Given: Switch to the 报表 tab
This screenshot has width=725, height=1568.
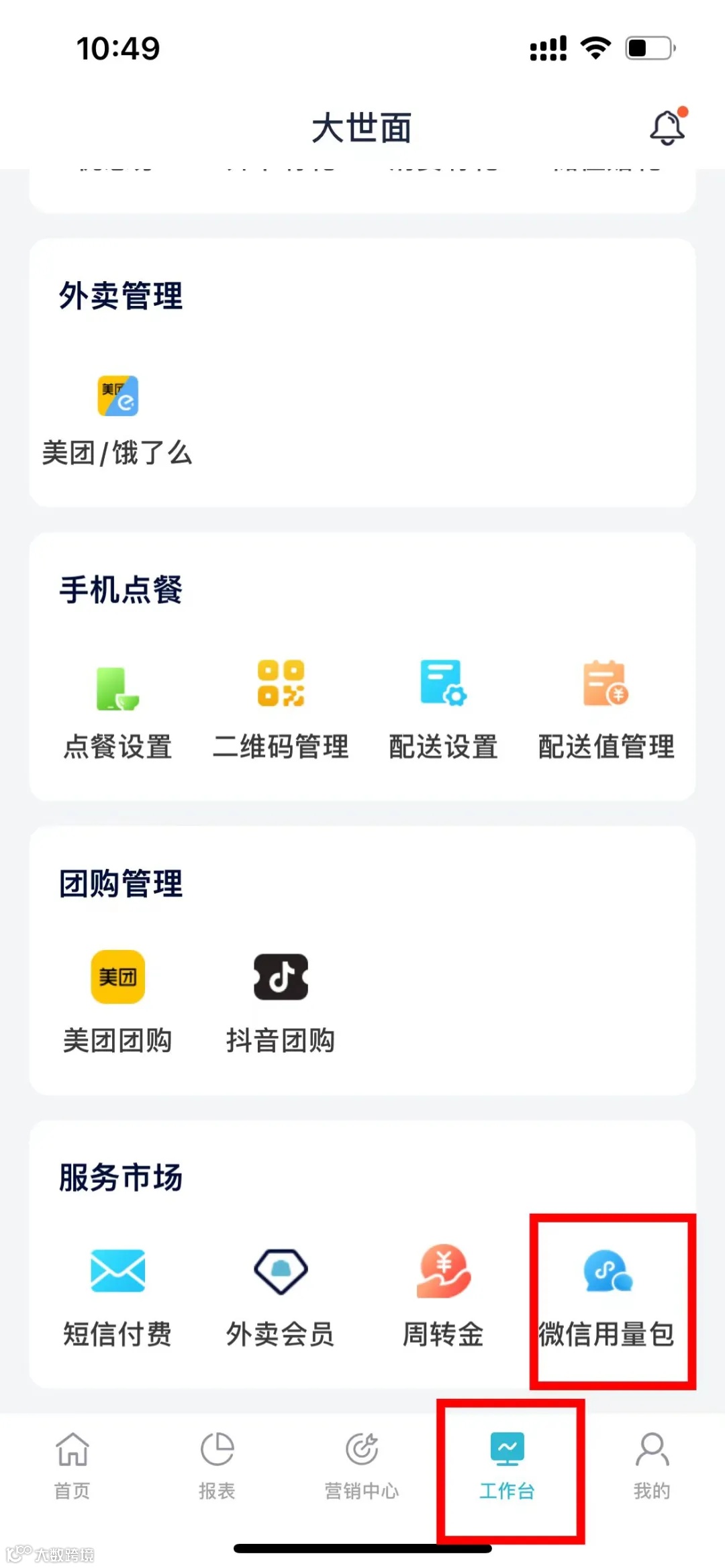Looking at the screenshot, I should pos(217,1467).
